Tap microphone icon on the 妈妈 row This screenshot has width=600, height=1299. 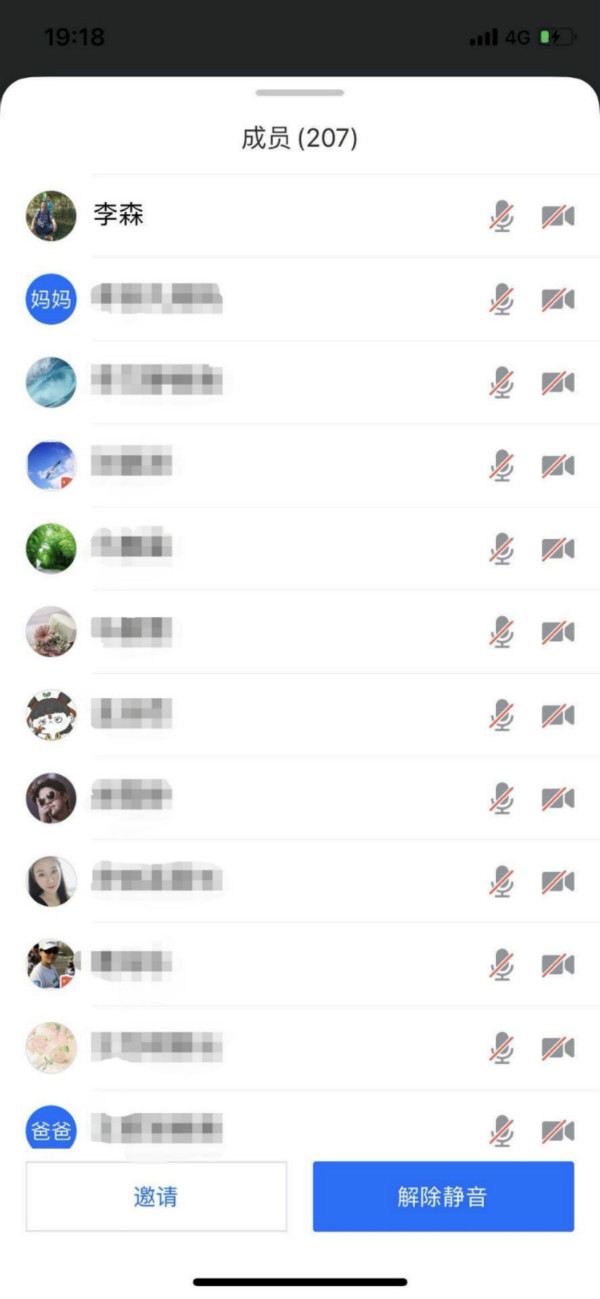pos(502,299)
